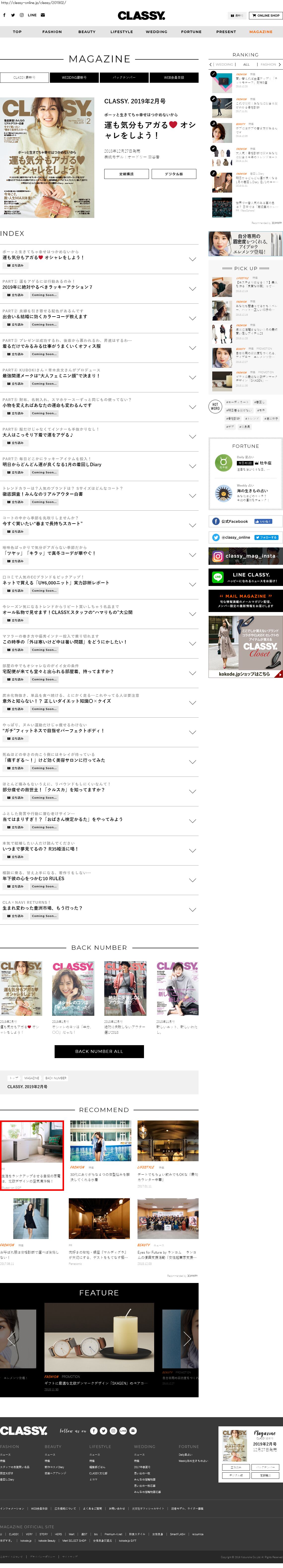The height and width of the screenshot is (1568, 283).
Task: Open the classy_mag_insta Instagram banner
Action: tap(245, 556)
